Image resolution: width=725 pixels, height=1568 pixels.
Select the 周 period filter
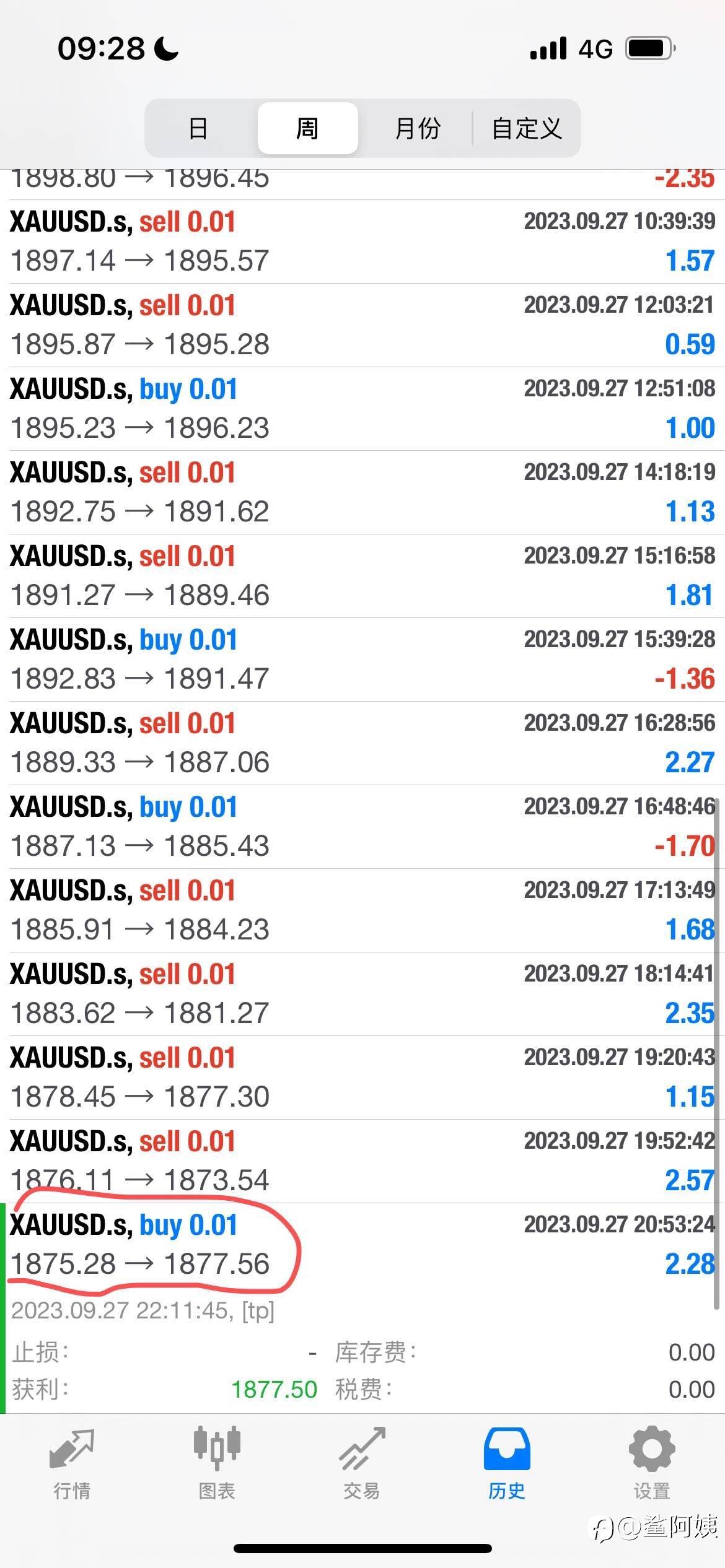[x=307, y=128]
